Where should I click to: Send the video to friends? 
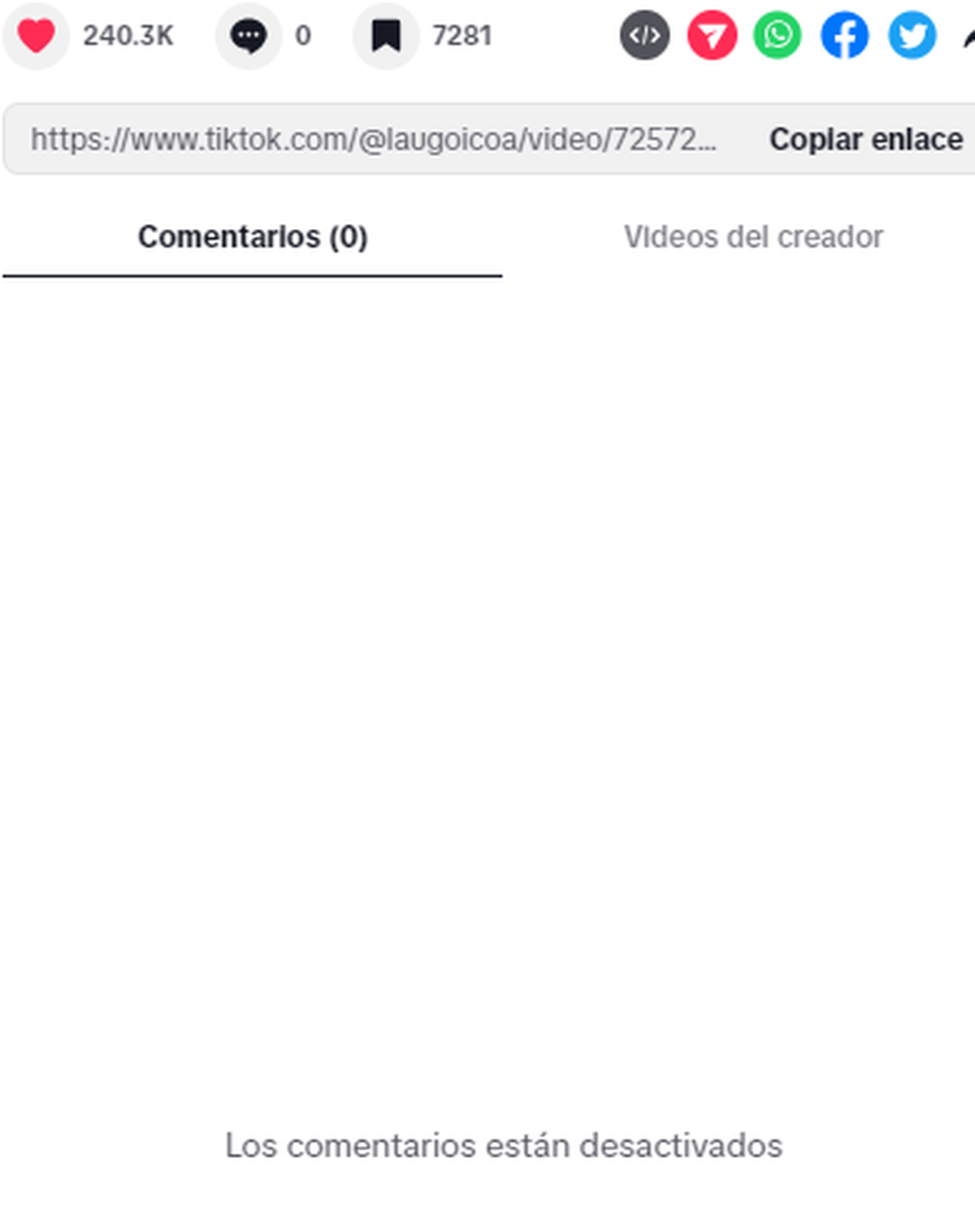pyautogui.click(x=712, y=36)
